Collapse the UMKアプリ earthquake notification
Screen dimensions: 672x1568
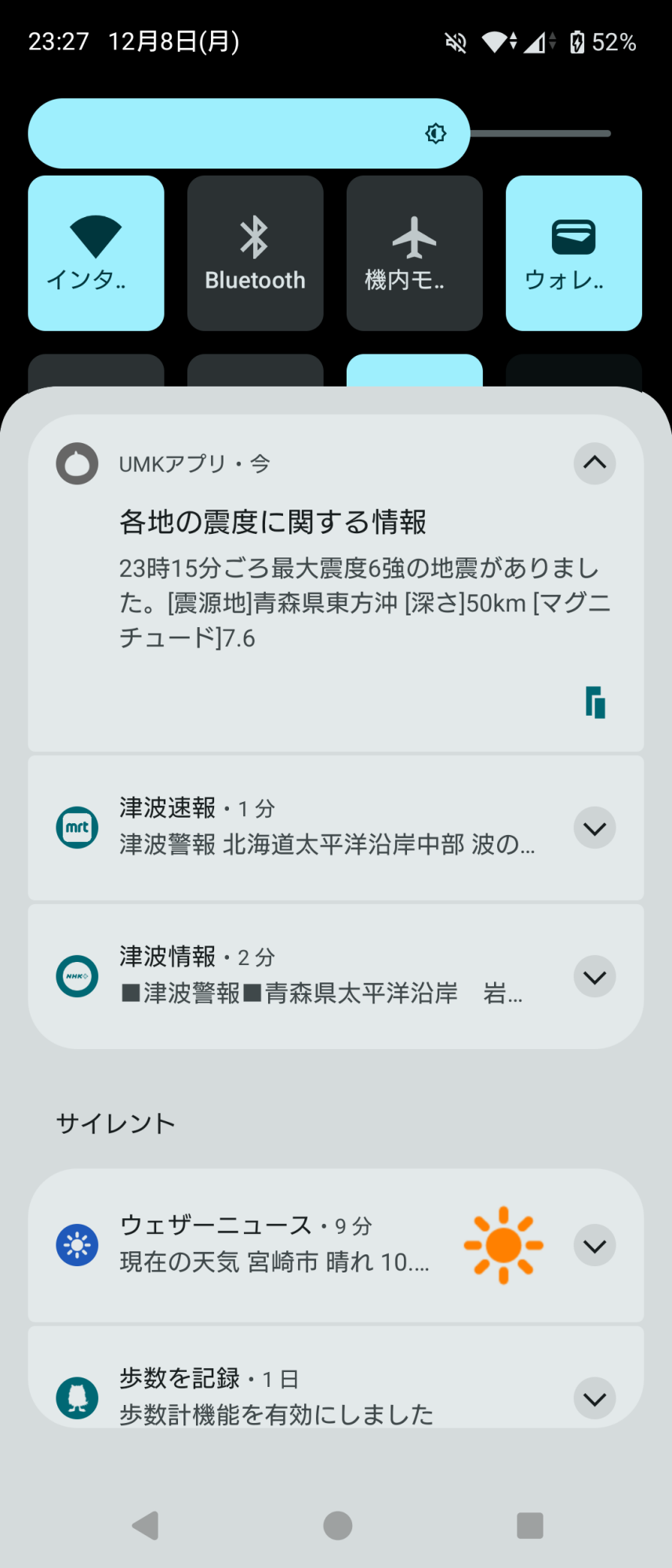[594, 463]
